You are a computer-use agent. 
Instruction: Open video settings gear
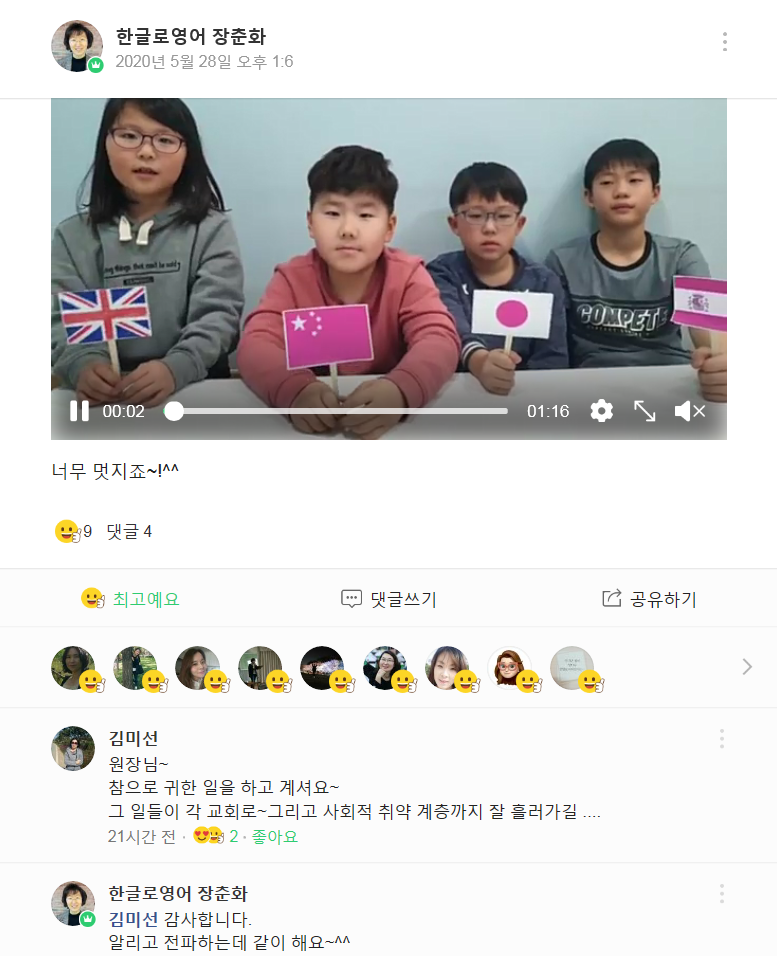(x=601, y=411)
